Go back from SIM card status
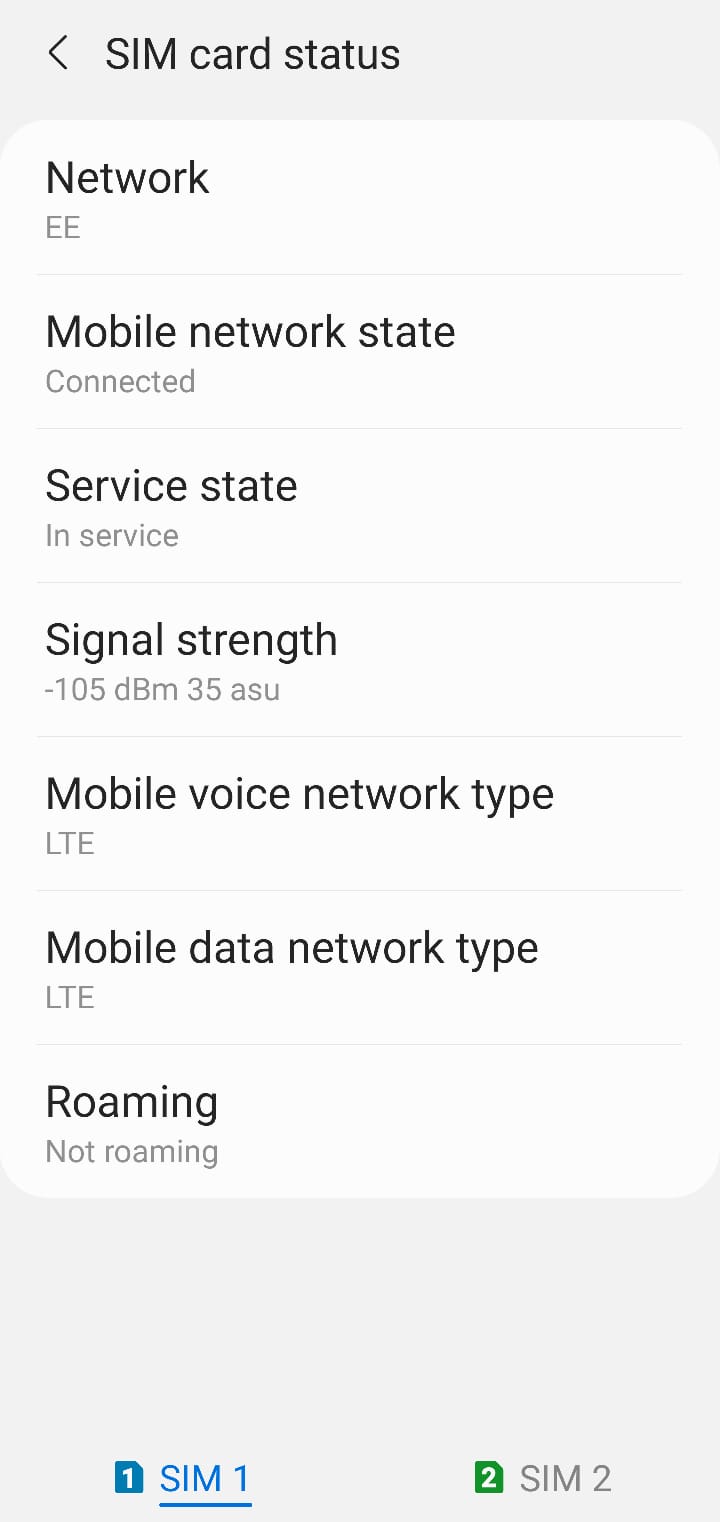The image size is (720, 1522). pyautogui.click(x=58, y=54)
